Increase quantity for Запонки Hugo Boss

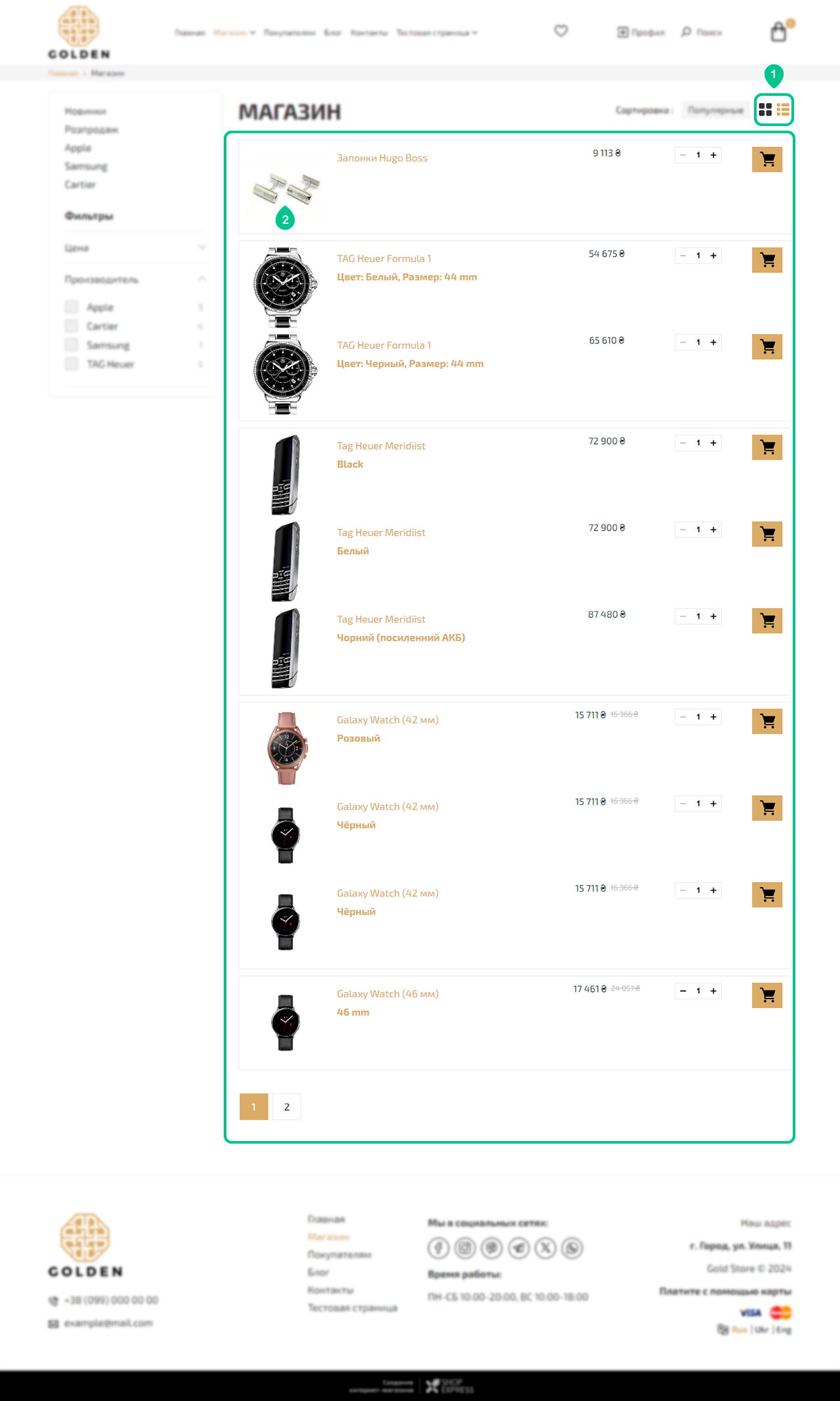click(713, 156)
